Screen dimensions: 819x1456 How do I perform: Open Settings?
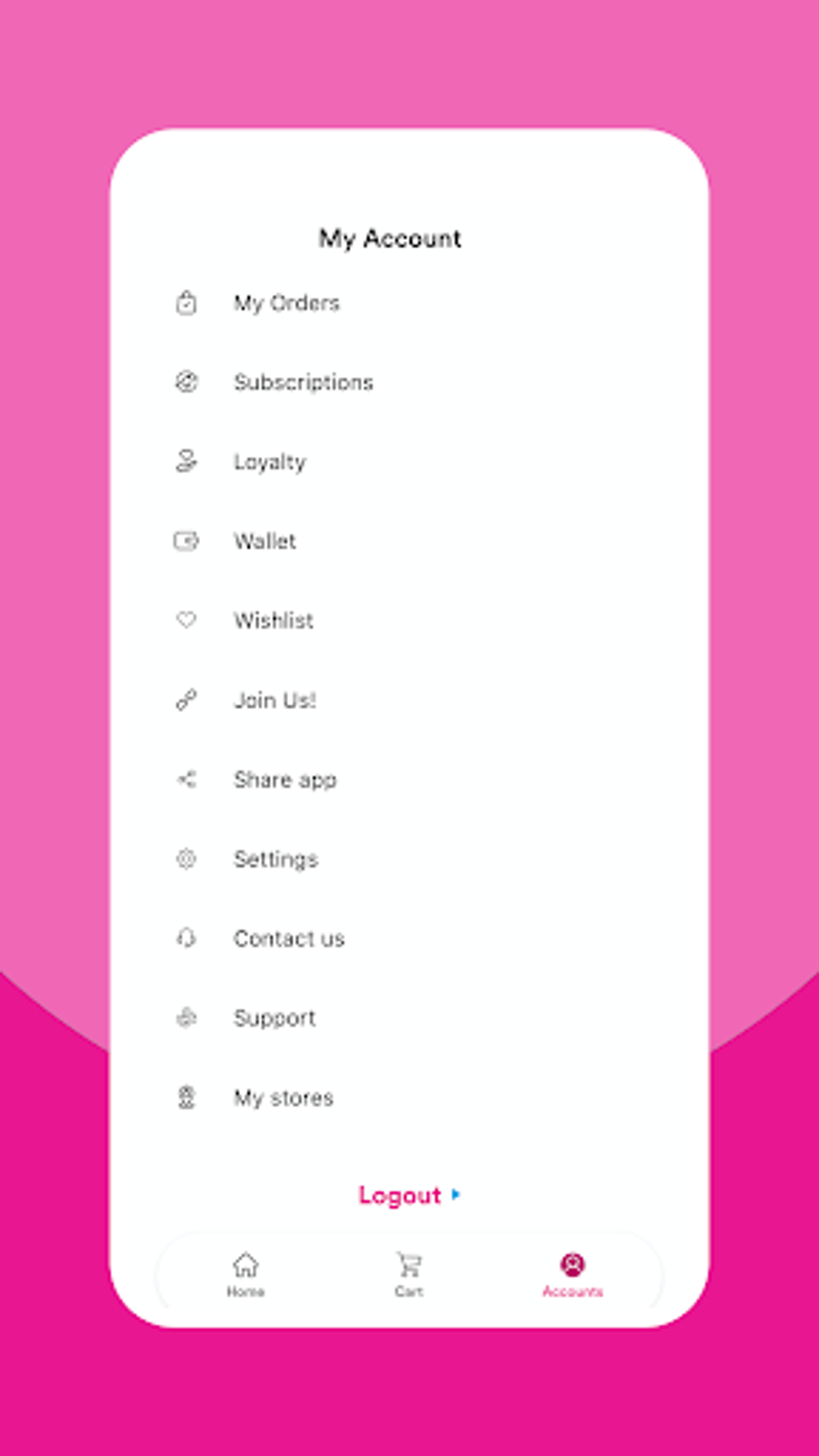point(275,859)
